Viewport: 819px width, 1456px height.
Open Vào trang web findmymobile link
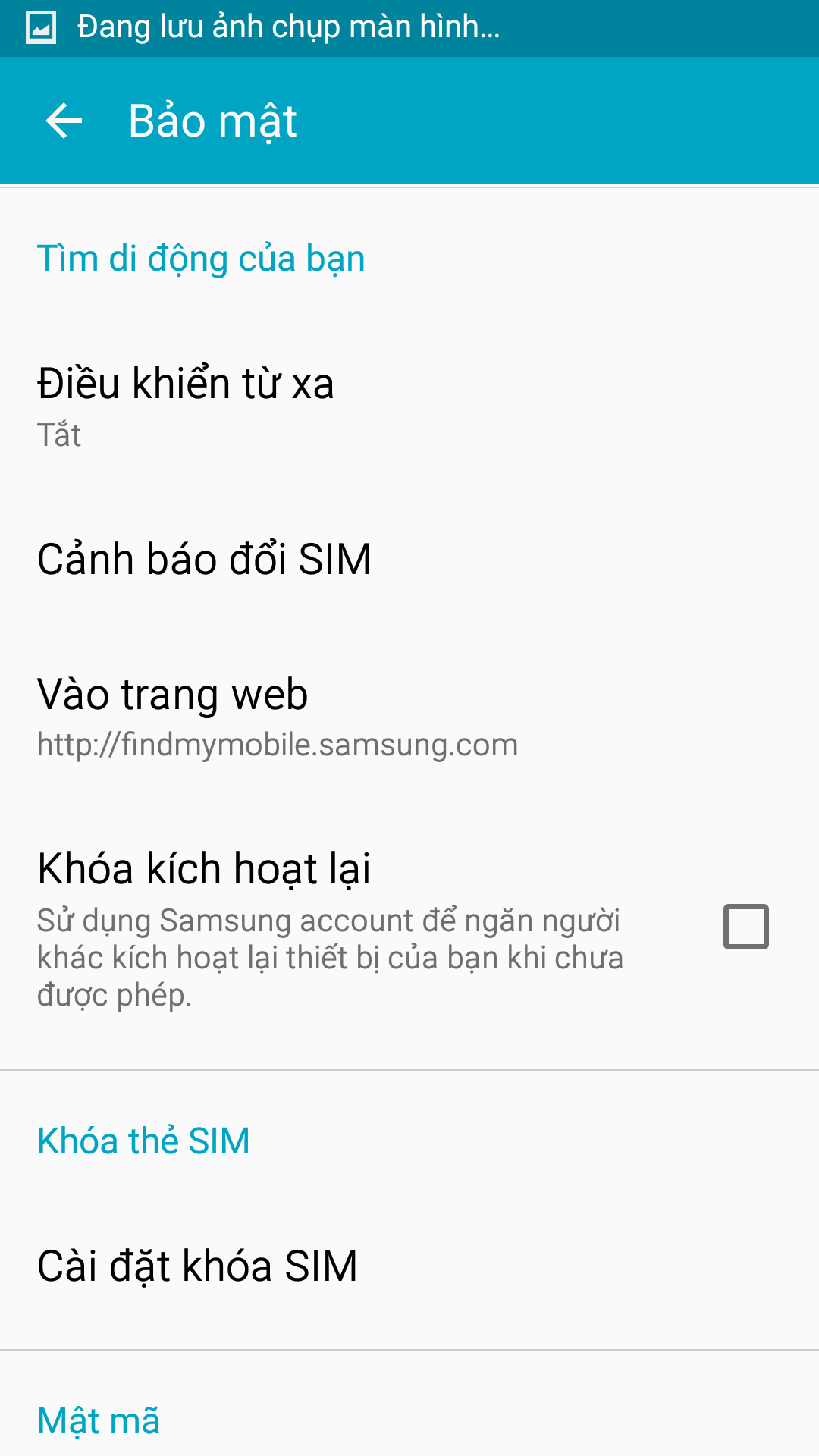pyautogui.click(x=409, y=716)
